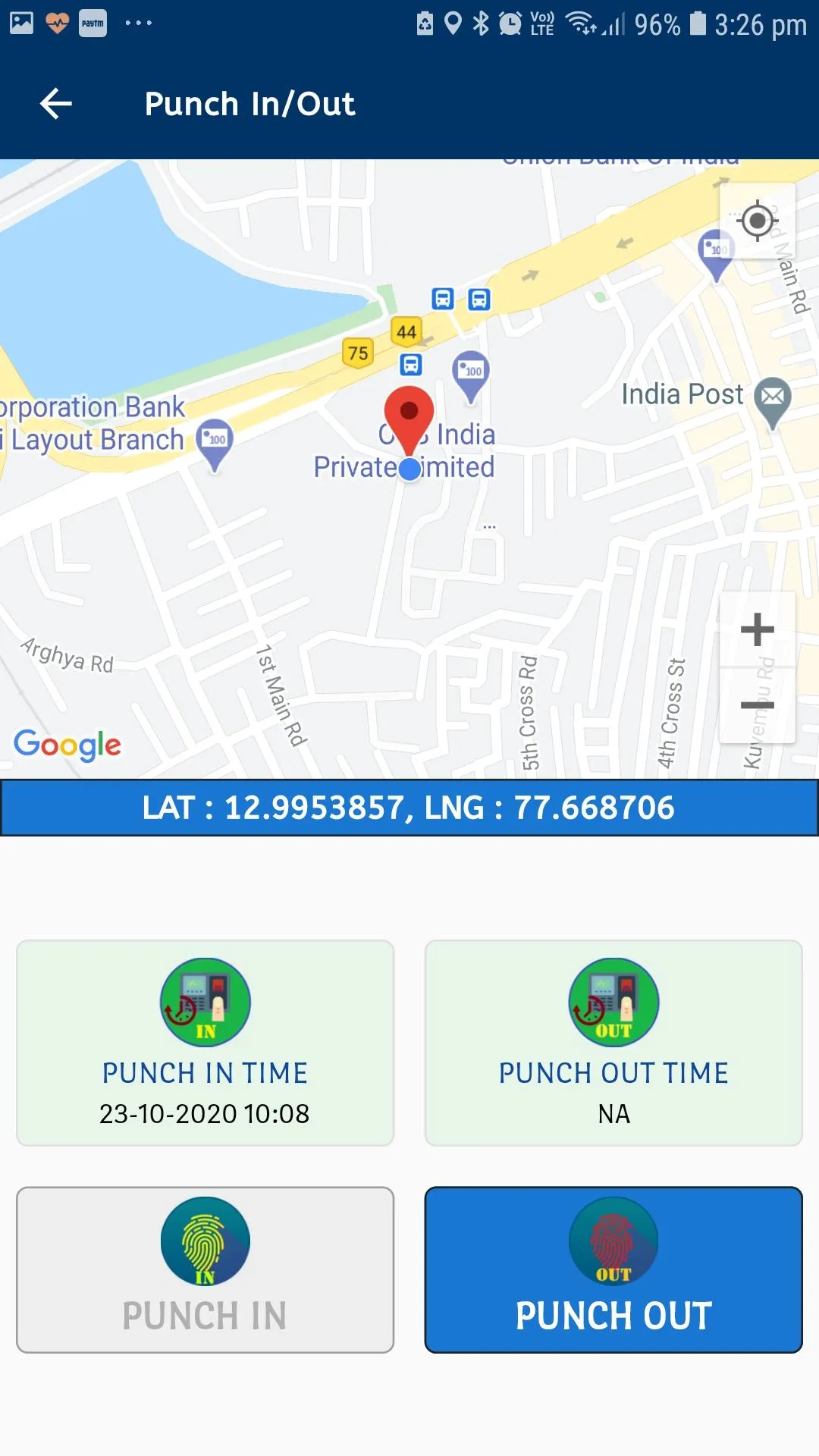Center map on my current location
The image size is (819, 1456).
[757, 221]
